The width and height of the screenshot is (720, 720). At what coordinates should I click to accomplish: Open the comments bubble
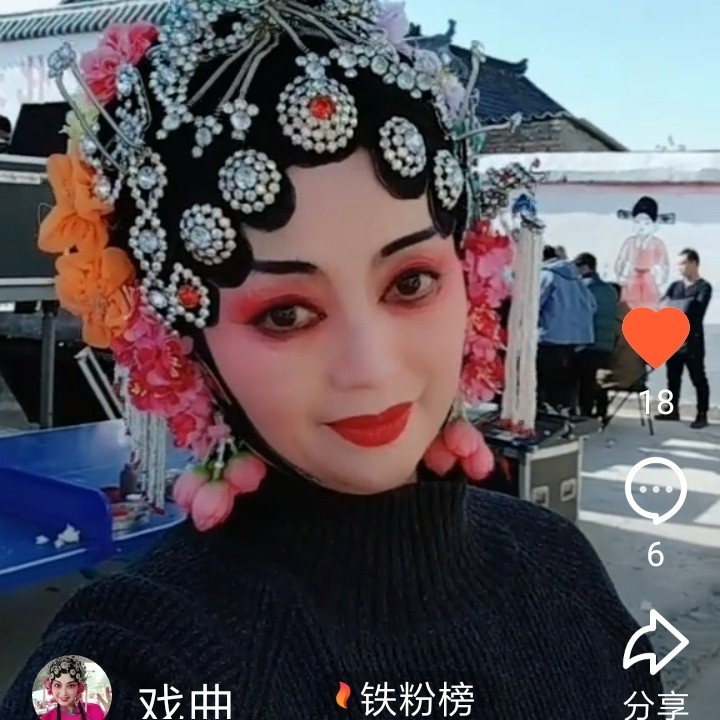[655, 492]
